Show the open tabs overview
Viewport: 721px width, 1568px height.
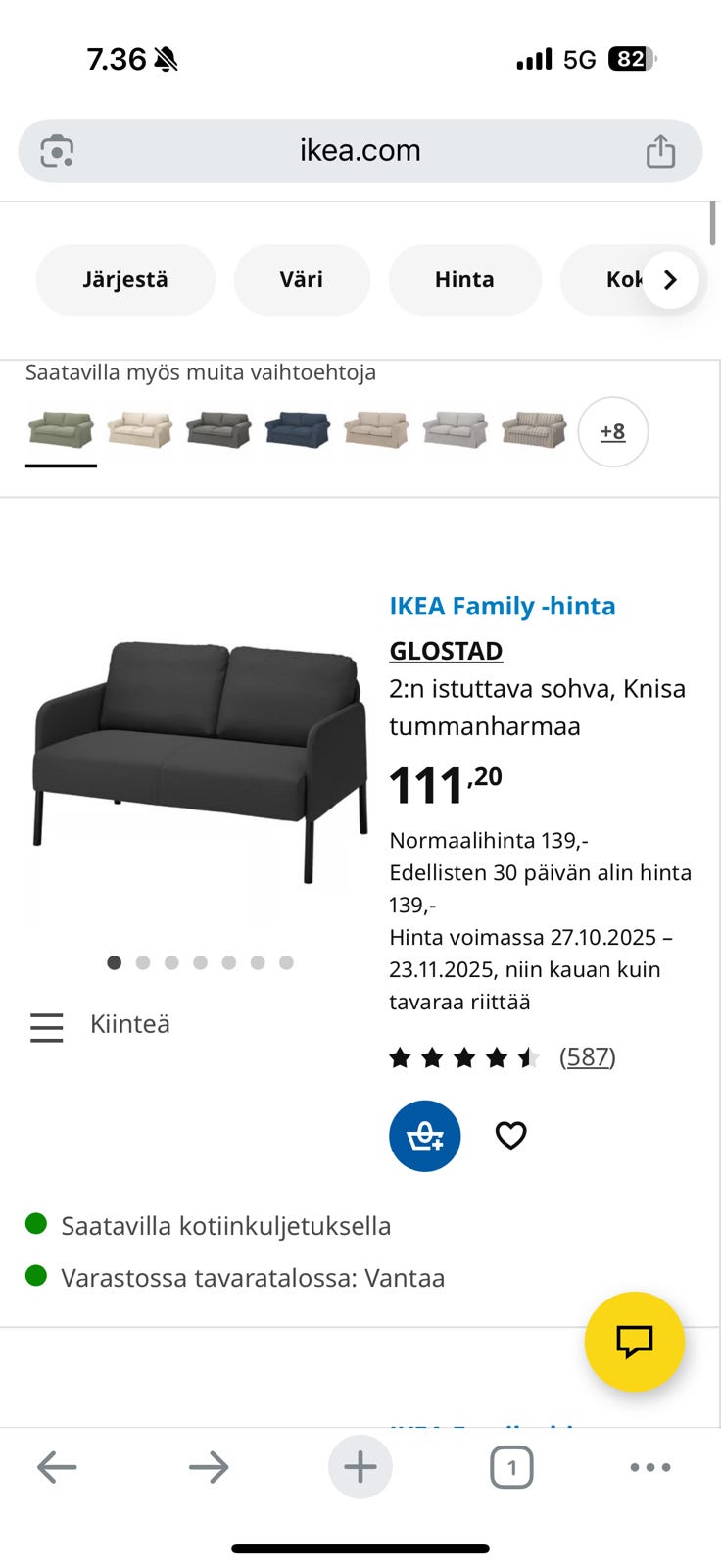(510, 1467)
